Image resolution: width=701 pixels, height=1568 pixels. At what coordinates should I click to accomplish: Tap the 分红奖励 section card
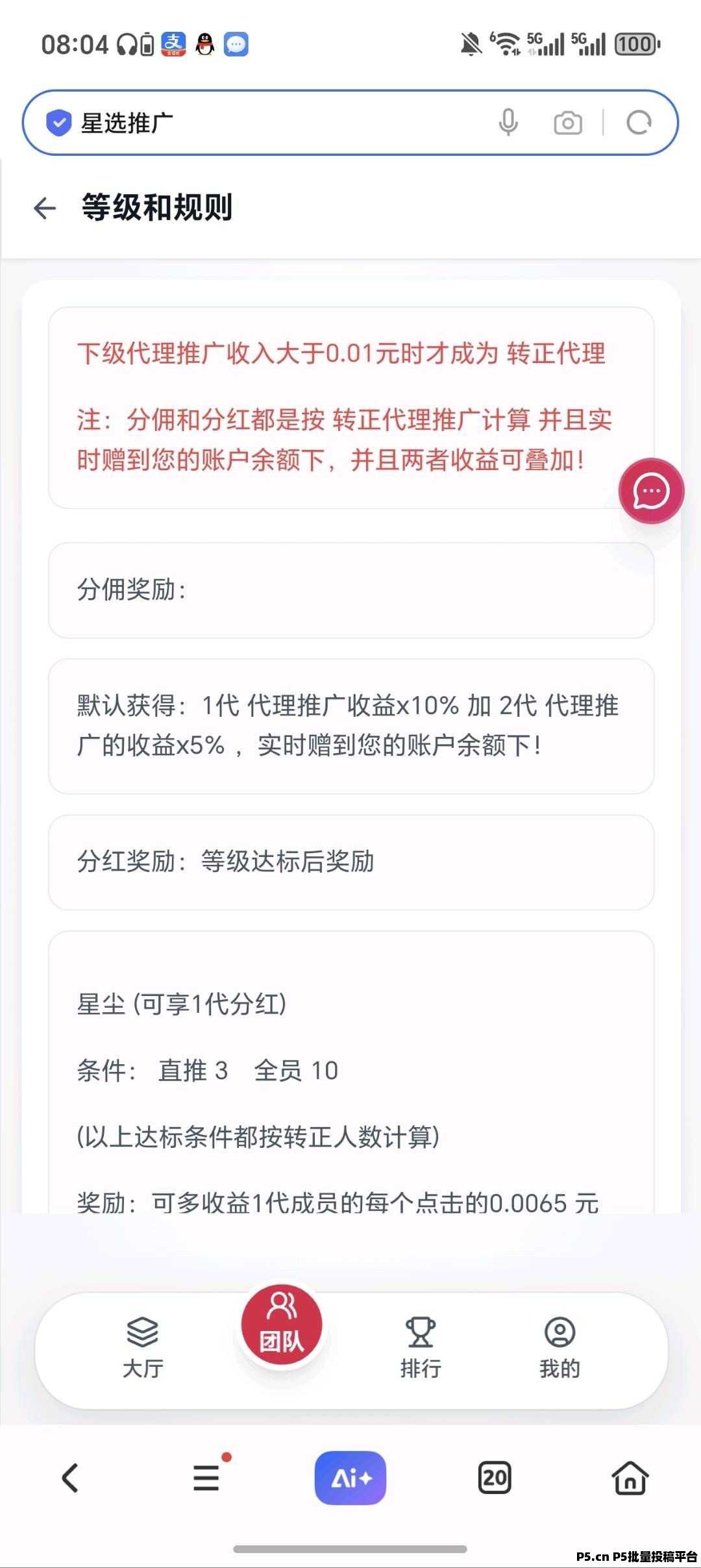(x=350, y=862)
